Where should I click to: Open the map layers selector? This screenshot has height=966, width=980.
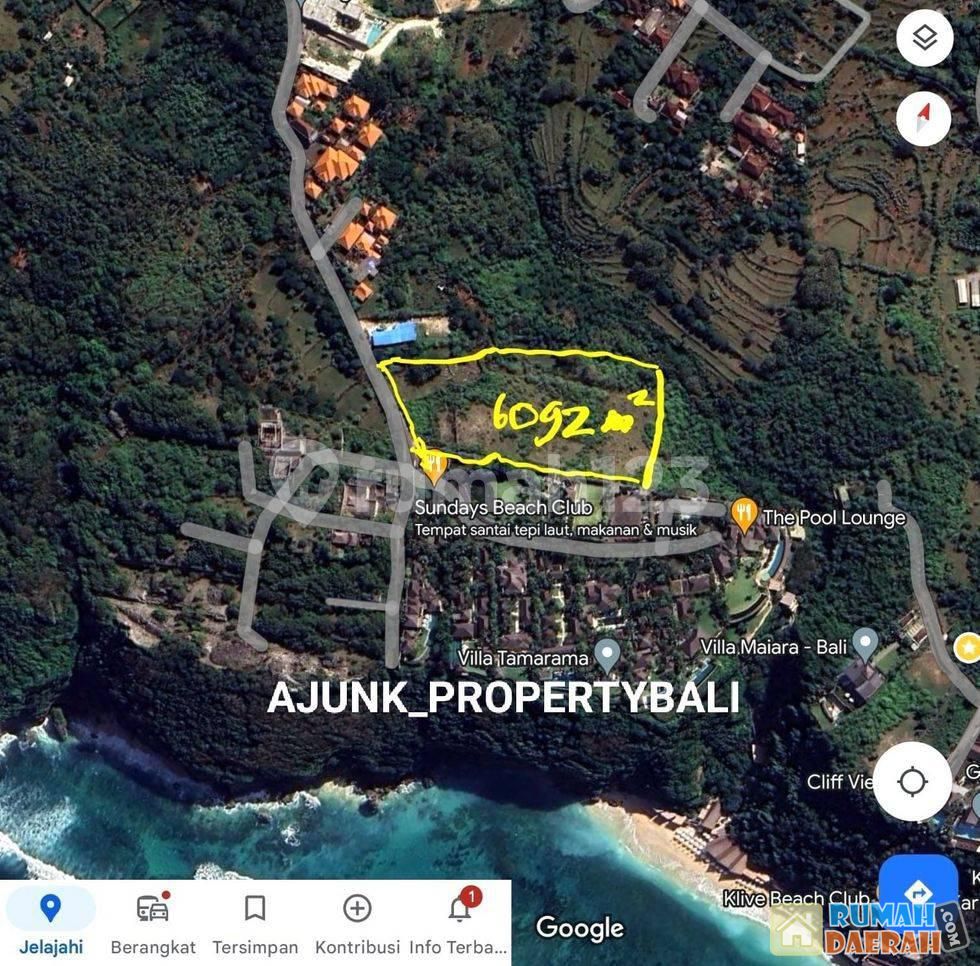click(924, 39)
